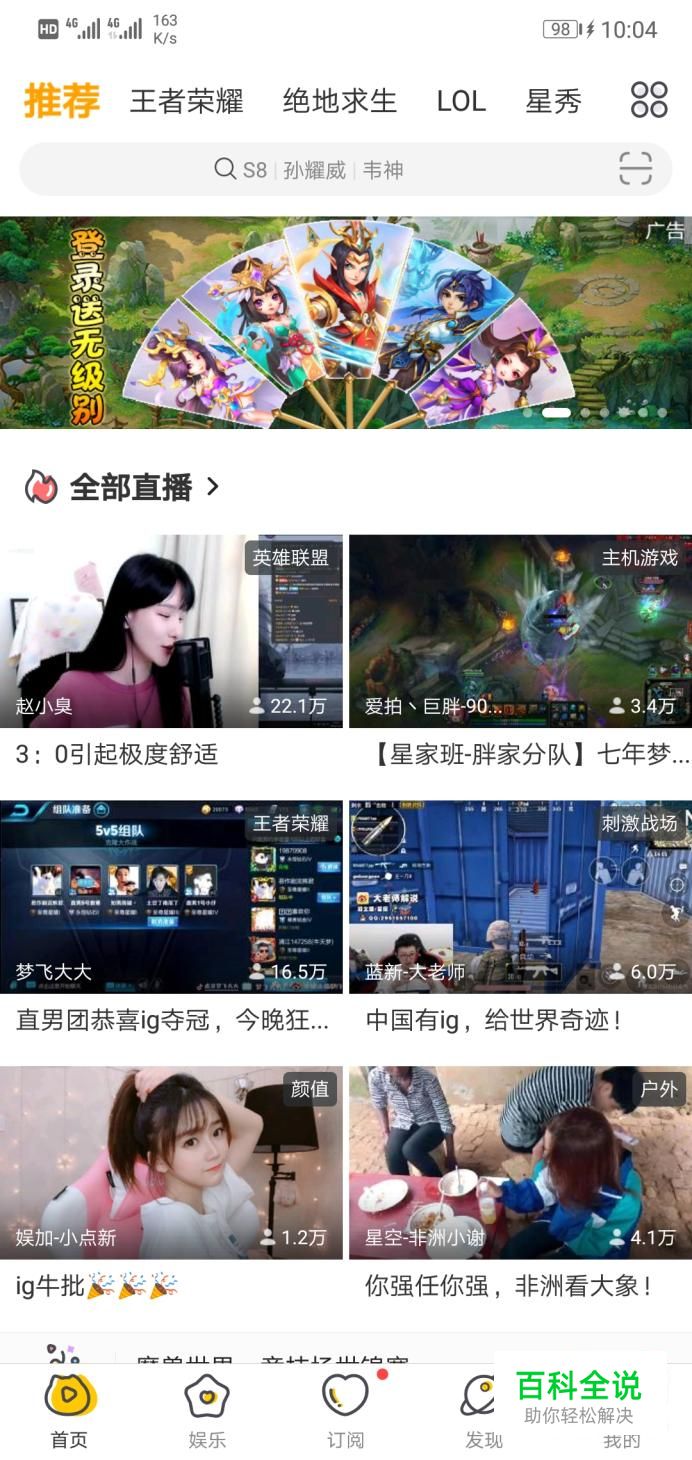This screenshot has height=1460, width=692.
Task: Open the all-categories grid icon
Action: click(x=648, y=100)
